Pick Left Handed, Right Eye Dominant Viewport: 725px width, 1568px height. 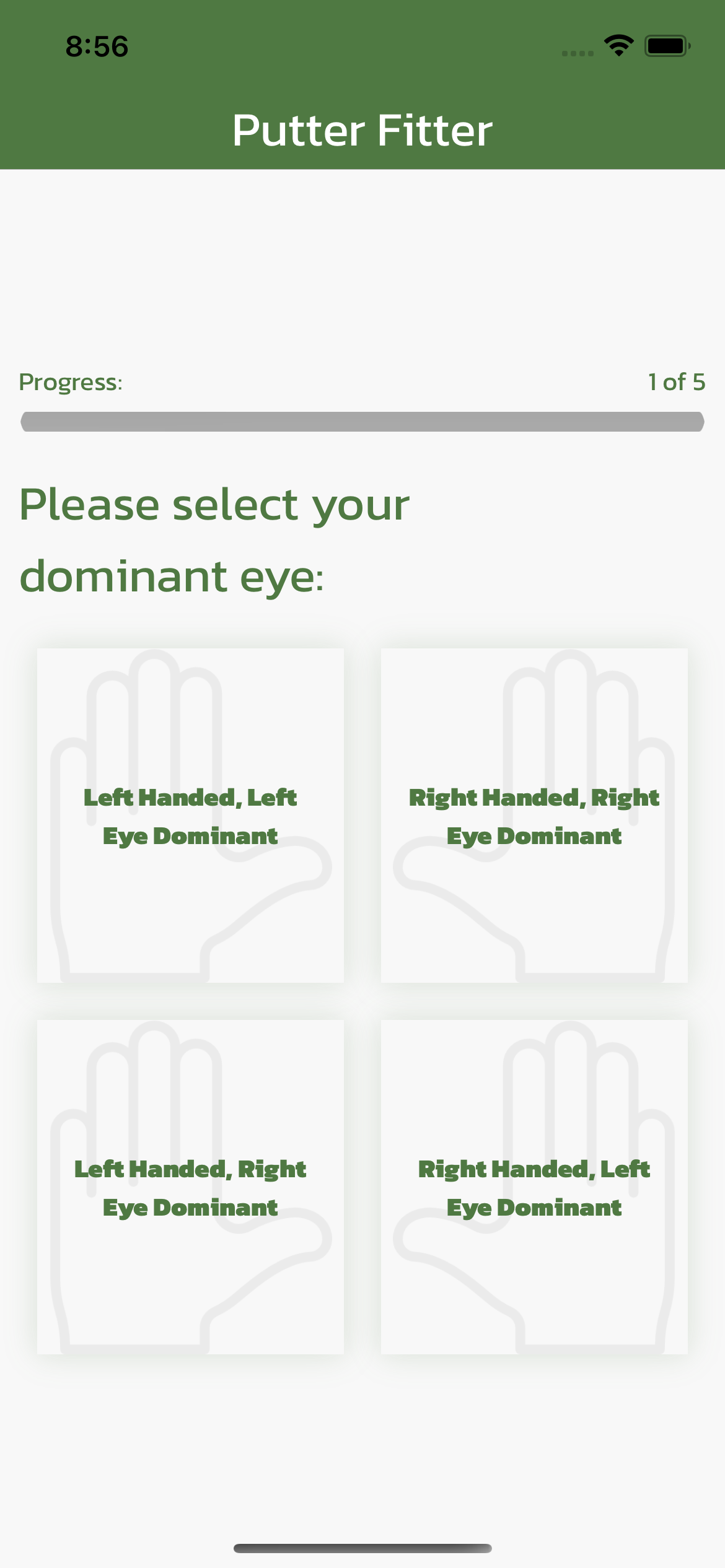pos(190,1187)
